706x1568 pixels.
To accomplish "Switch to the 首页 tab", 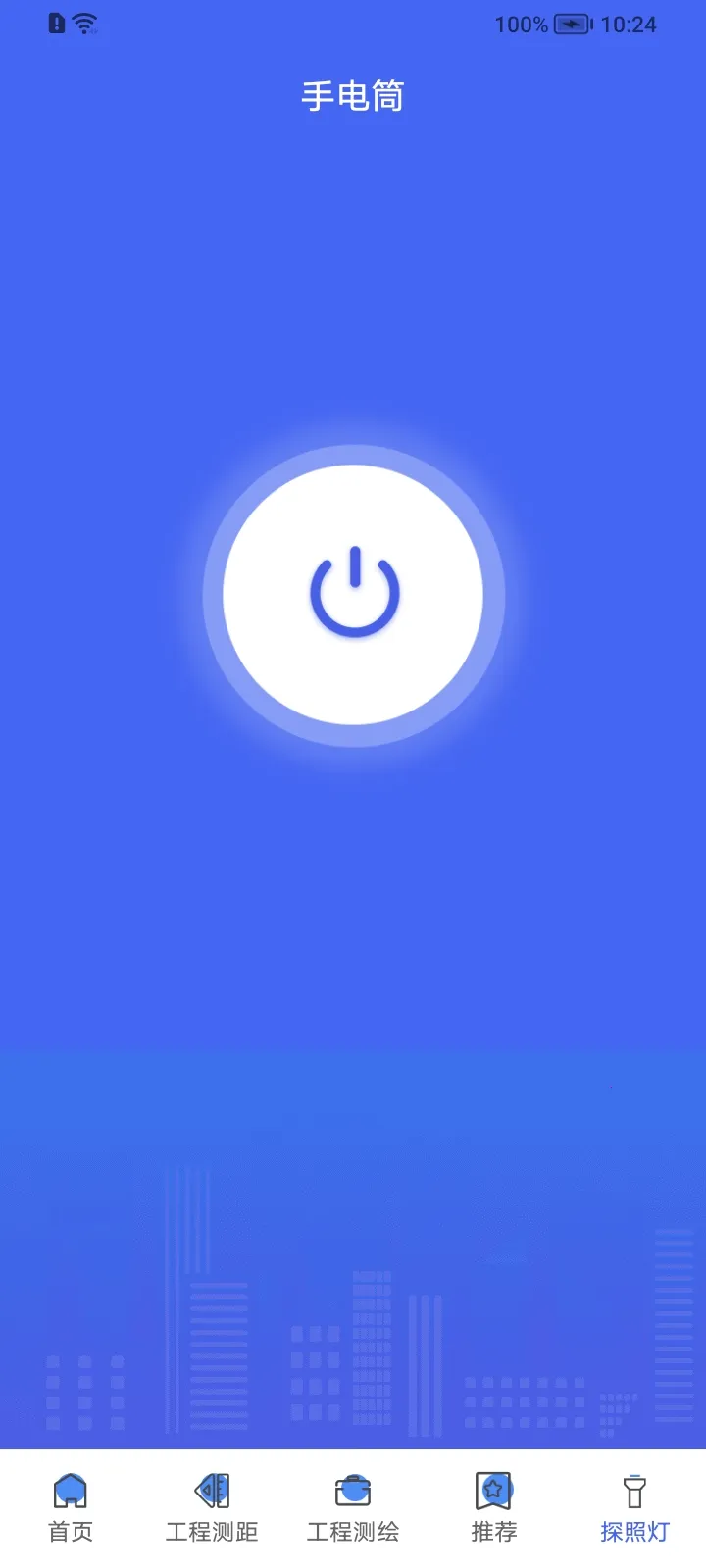I will tap(71, 1507).
